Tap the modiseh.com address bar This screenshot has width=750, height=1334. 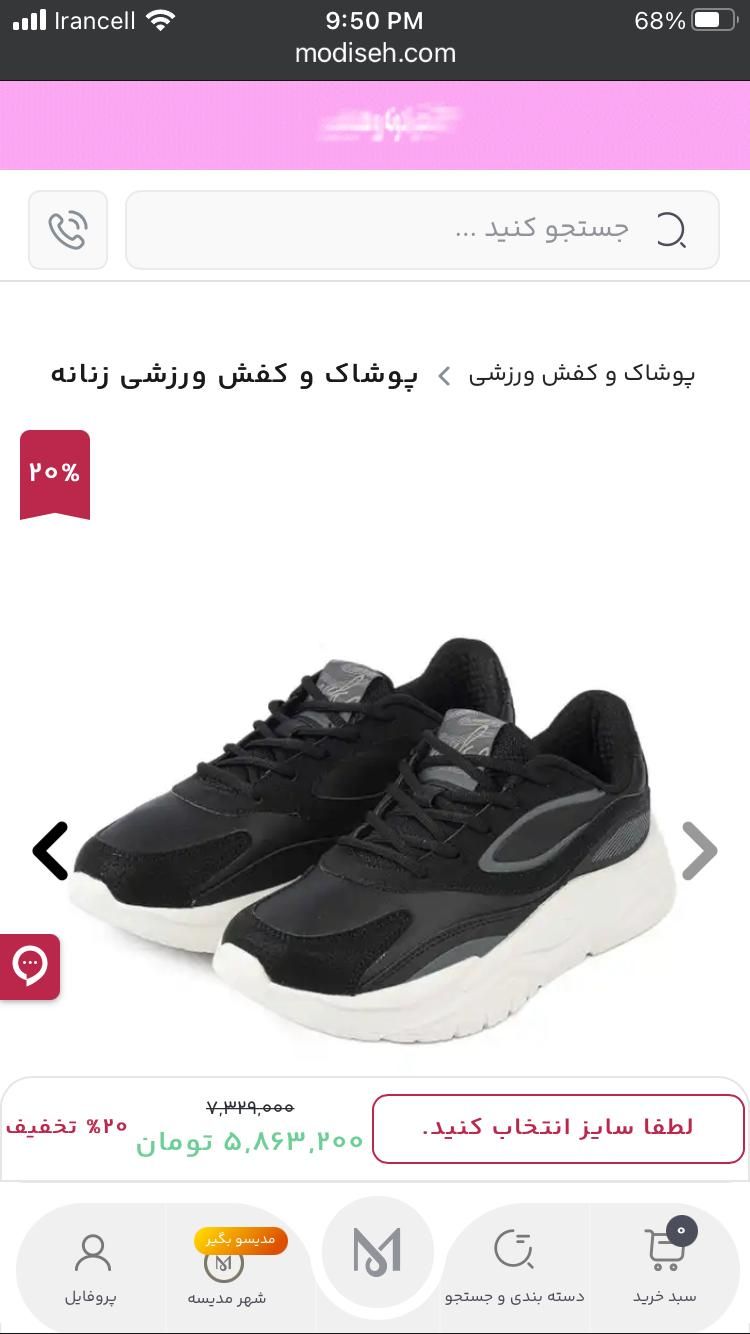375,54
